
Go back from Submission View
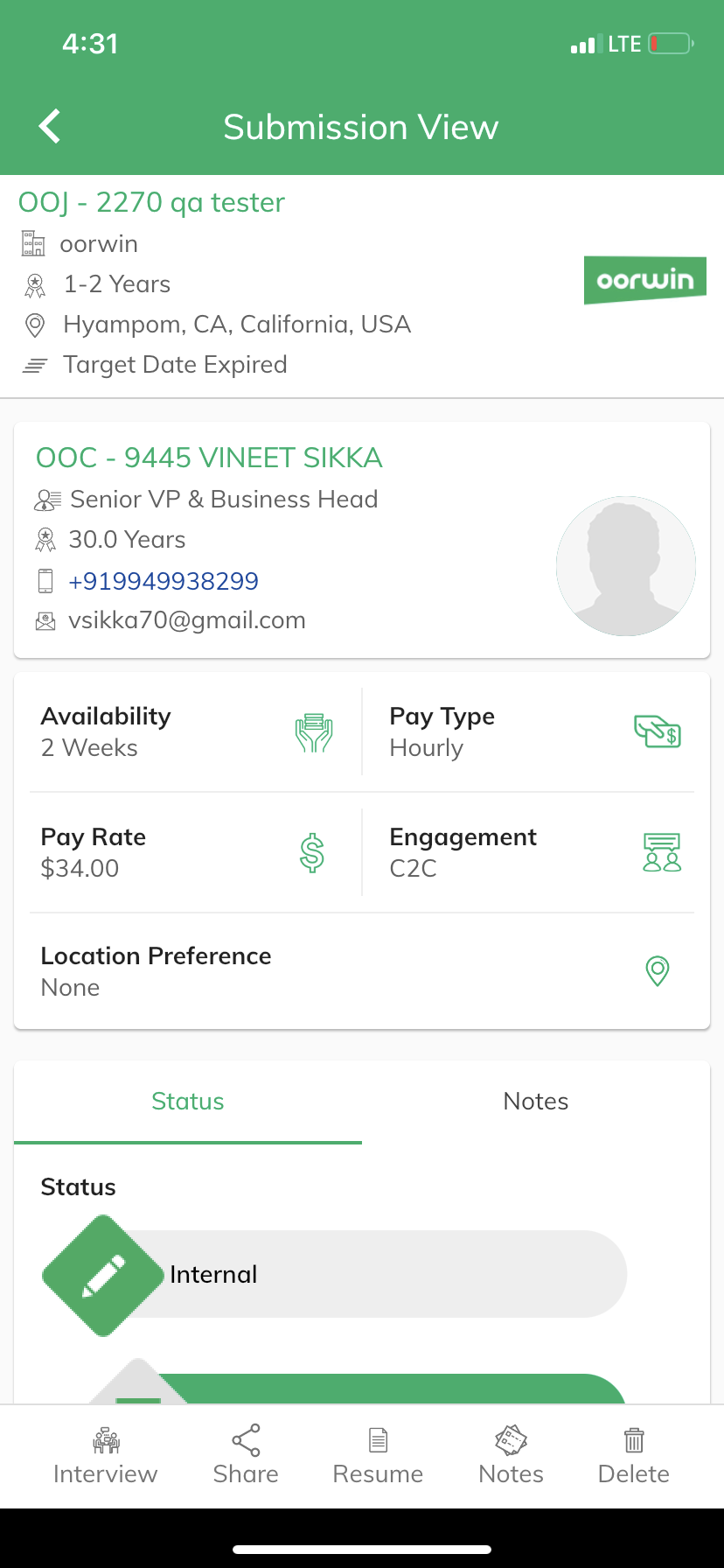50,127
